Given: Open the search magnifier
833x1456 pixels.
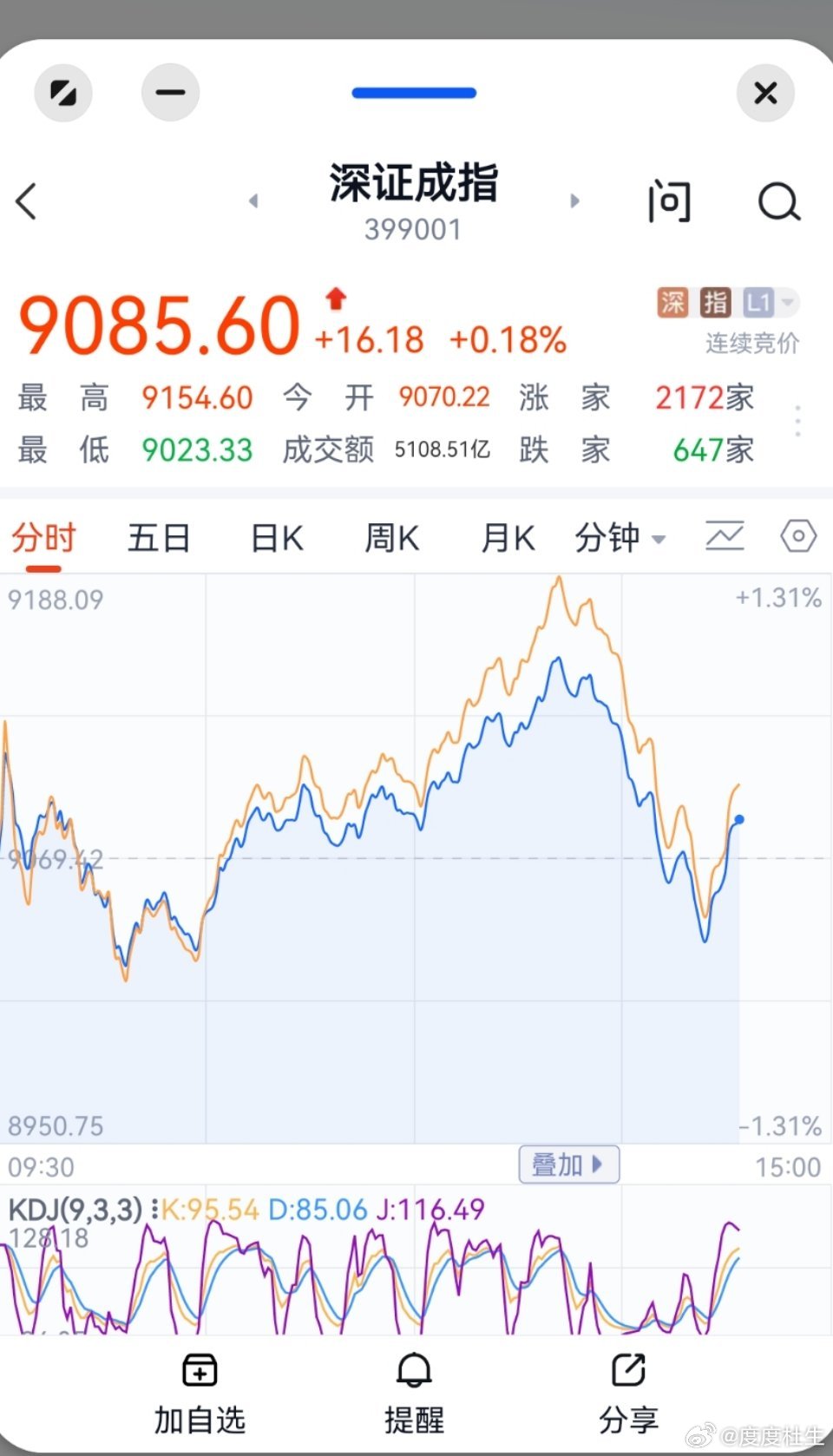Looking at the screenshot, I should click(x=779, y=202).
